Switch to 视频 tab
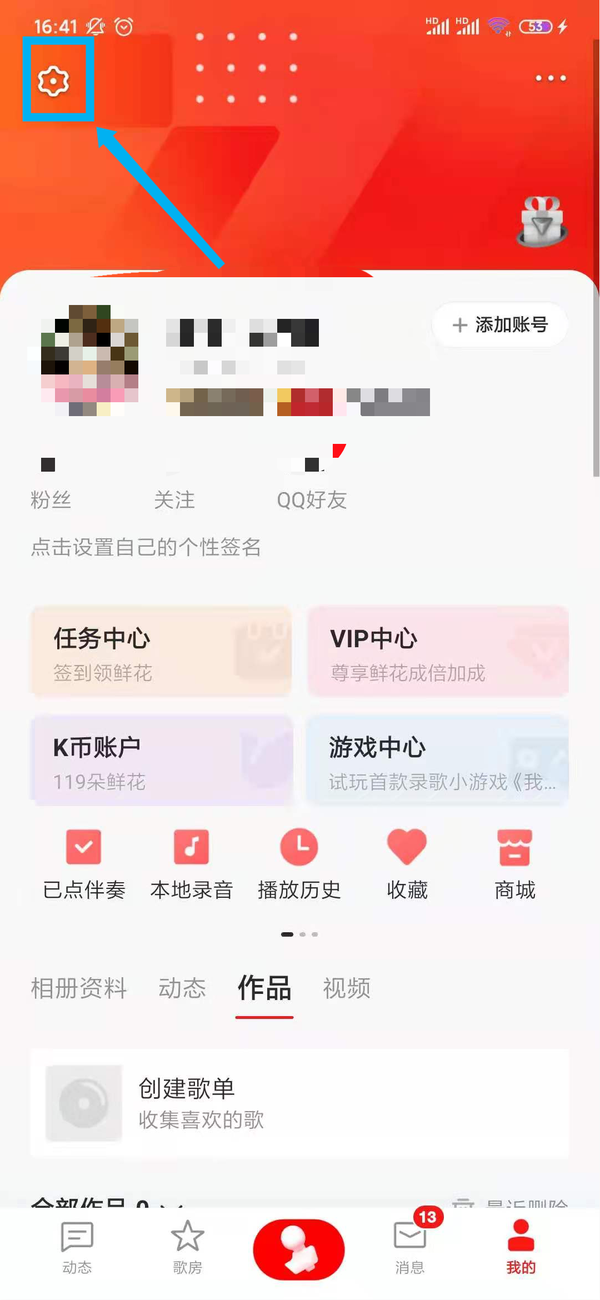 [347, 989]
